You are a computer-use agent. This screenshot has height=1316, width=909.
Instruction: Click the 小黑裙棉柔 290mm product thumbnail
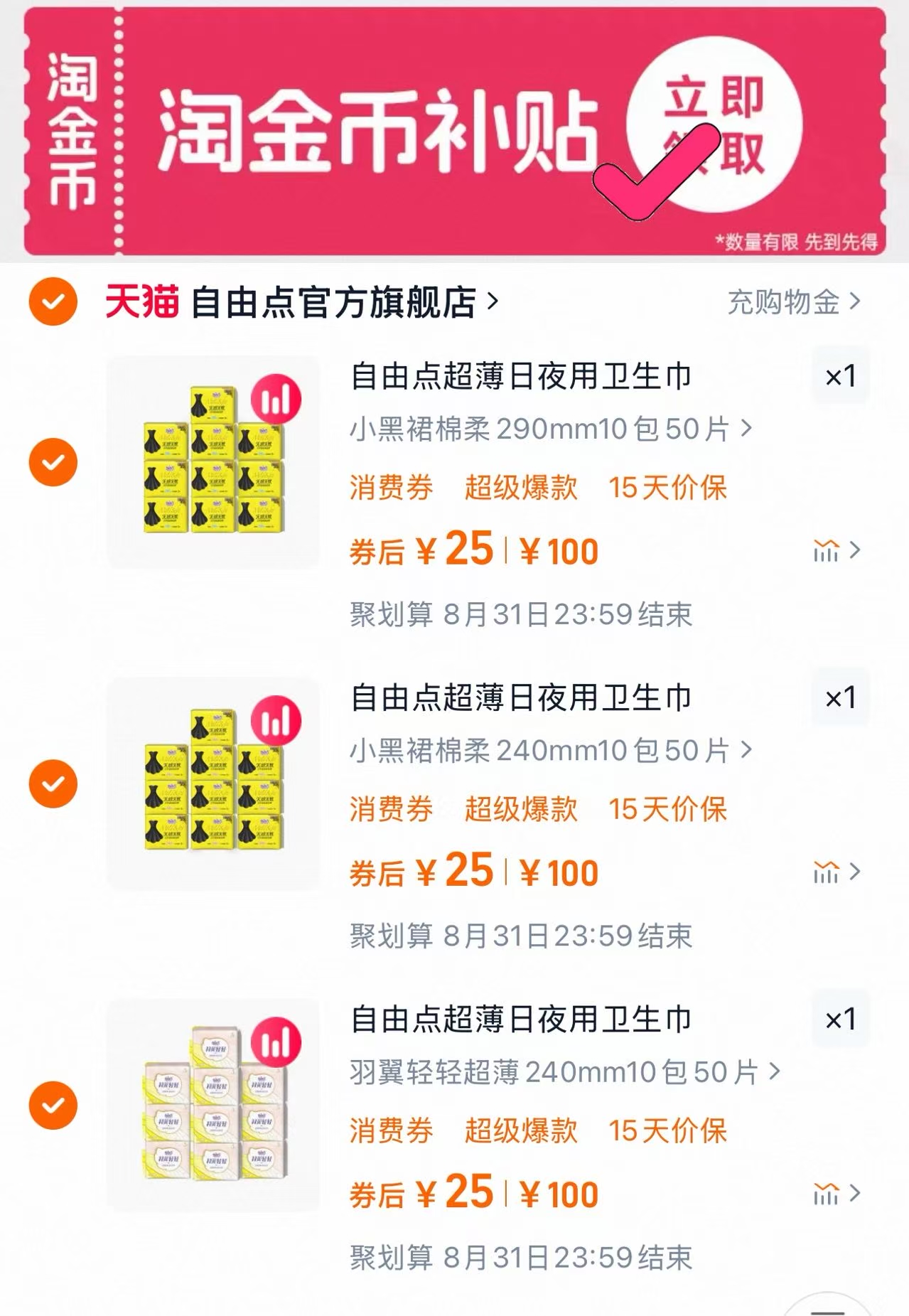(213, 462)
